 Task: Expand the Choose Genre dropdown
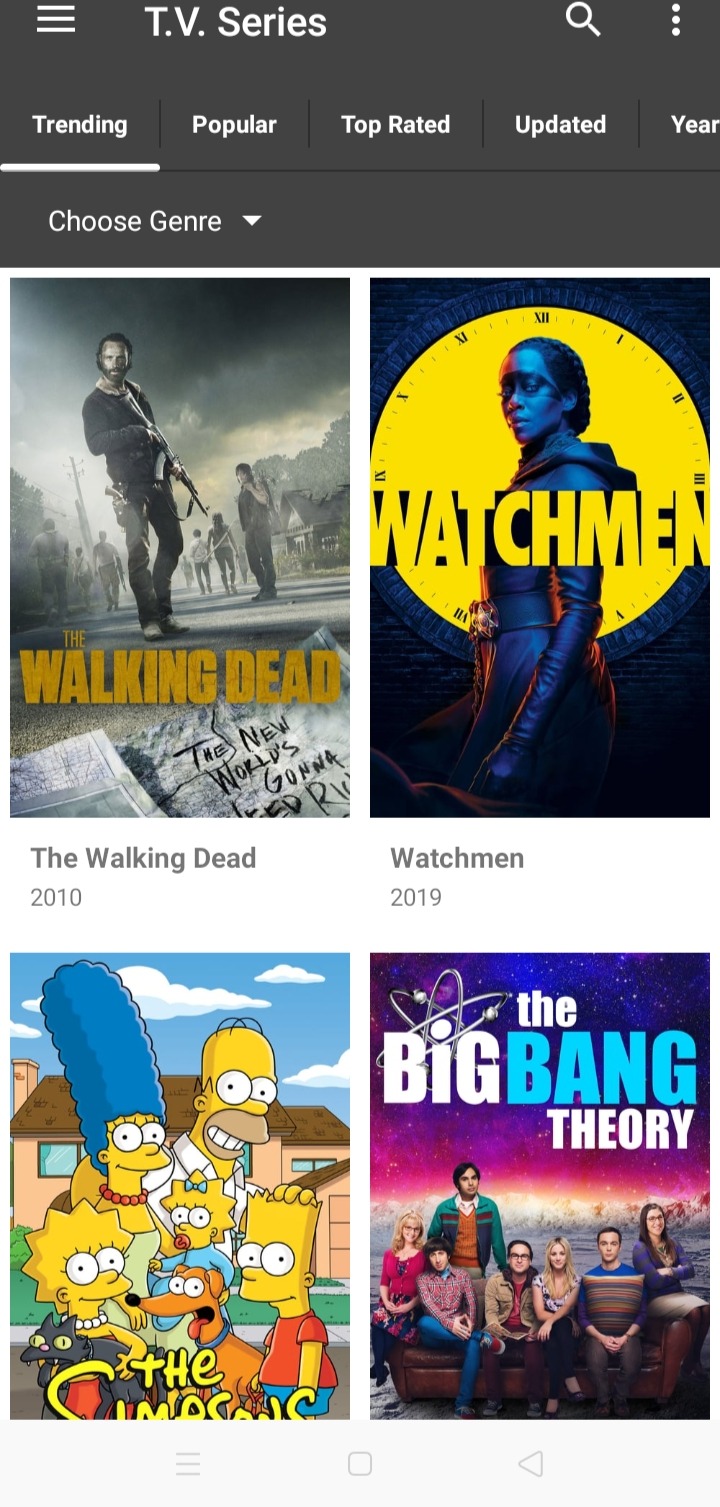point(154,221)
